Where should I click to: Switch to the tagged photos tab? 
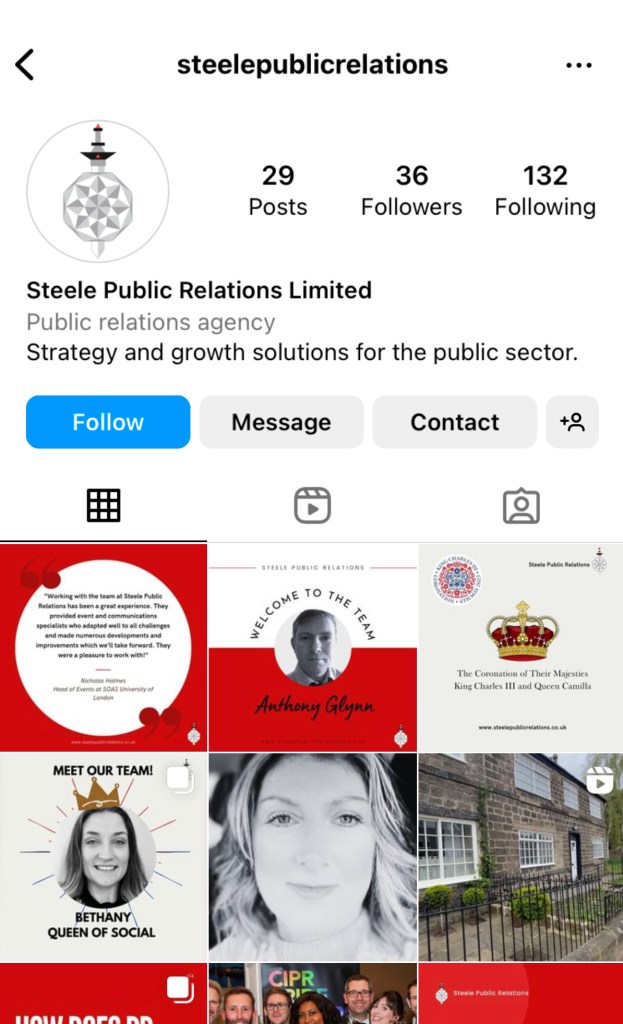(520, 506)
